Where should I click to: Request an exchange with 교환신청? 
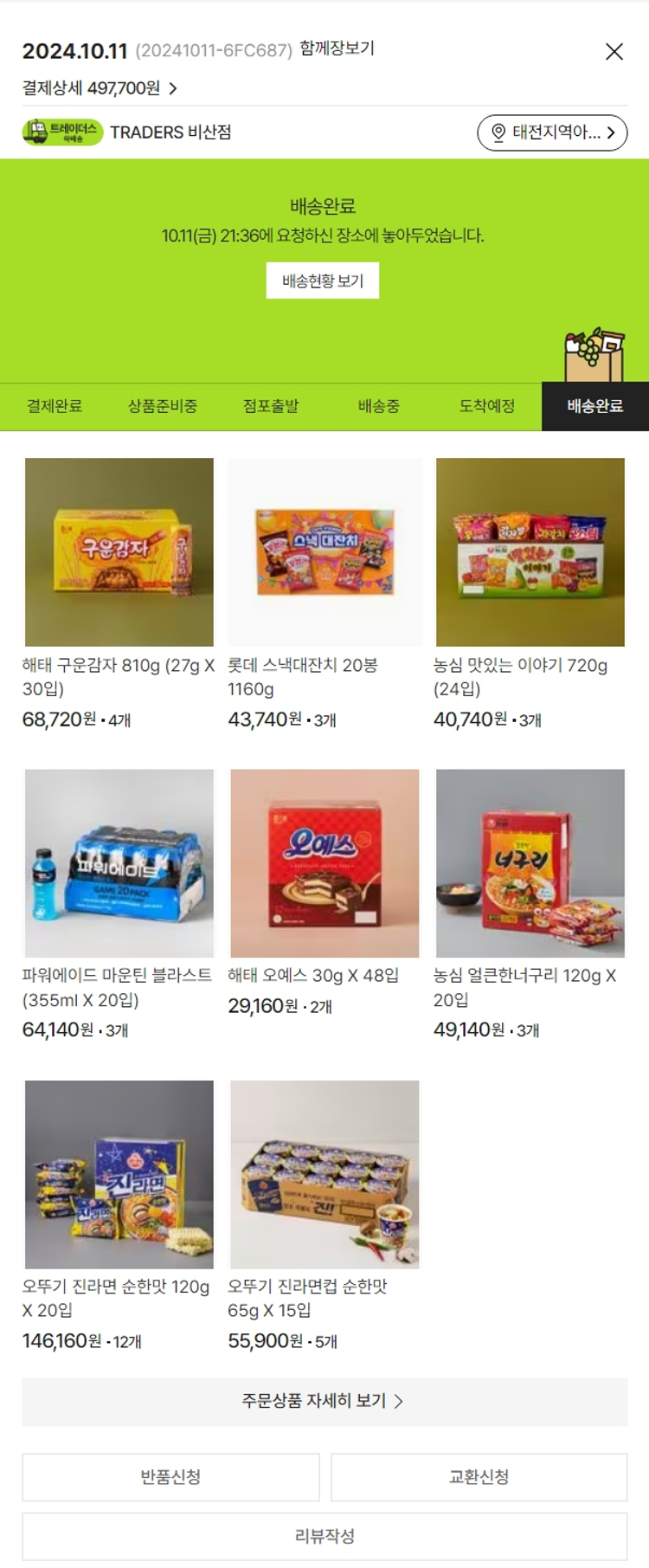(x=479, y=1477)
